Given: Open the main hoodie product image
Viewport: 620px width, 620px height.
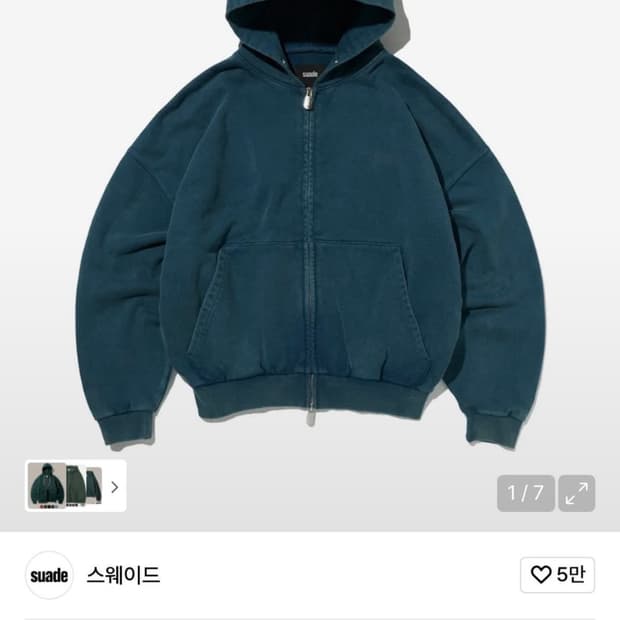Looking at the screenshot, I should (x=309, y=225).
